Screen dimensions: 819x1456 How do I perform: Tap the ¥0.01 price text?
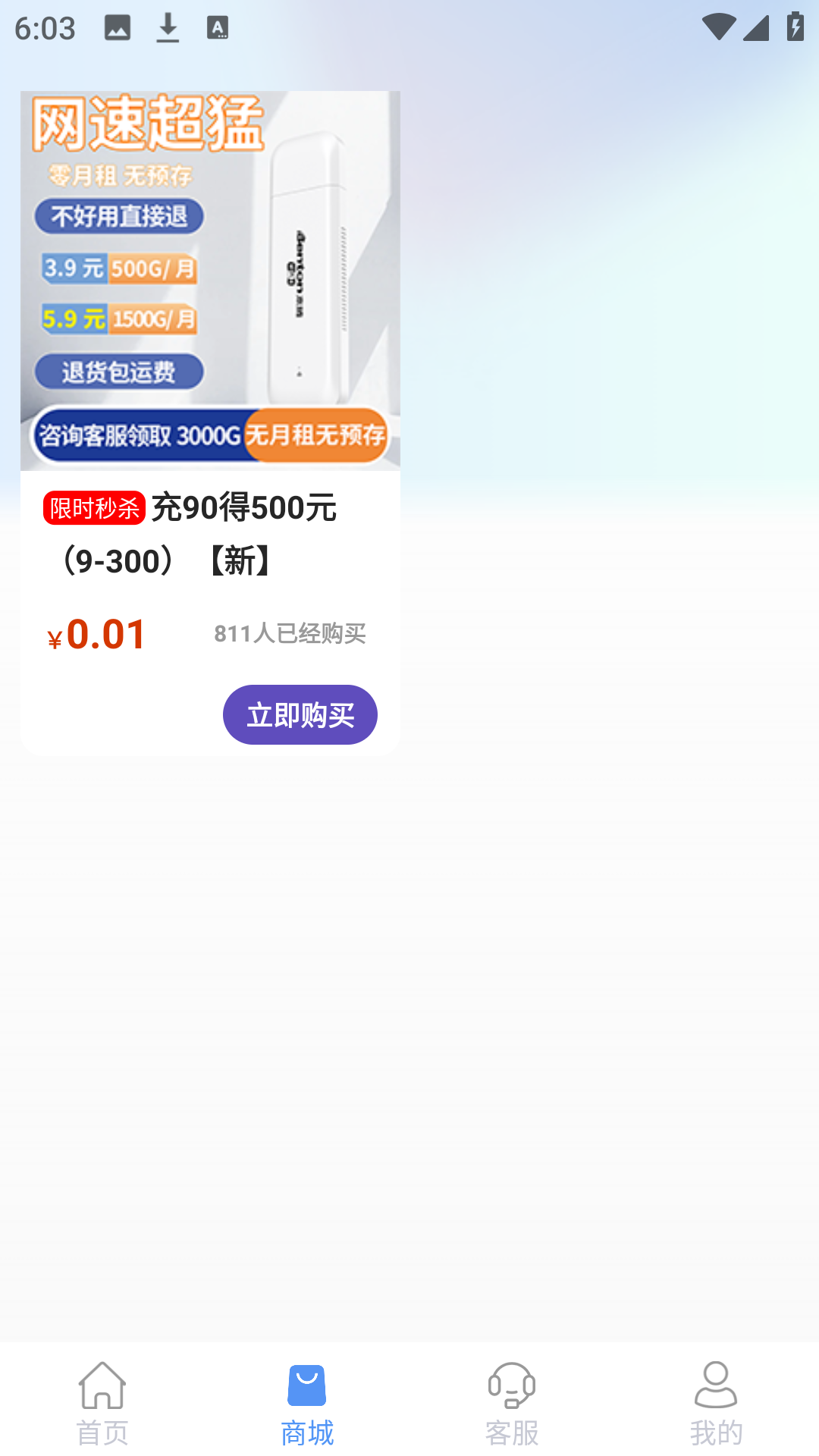95,634
